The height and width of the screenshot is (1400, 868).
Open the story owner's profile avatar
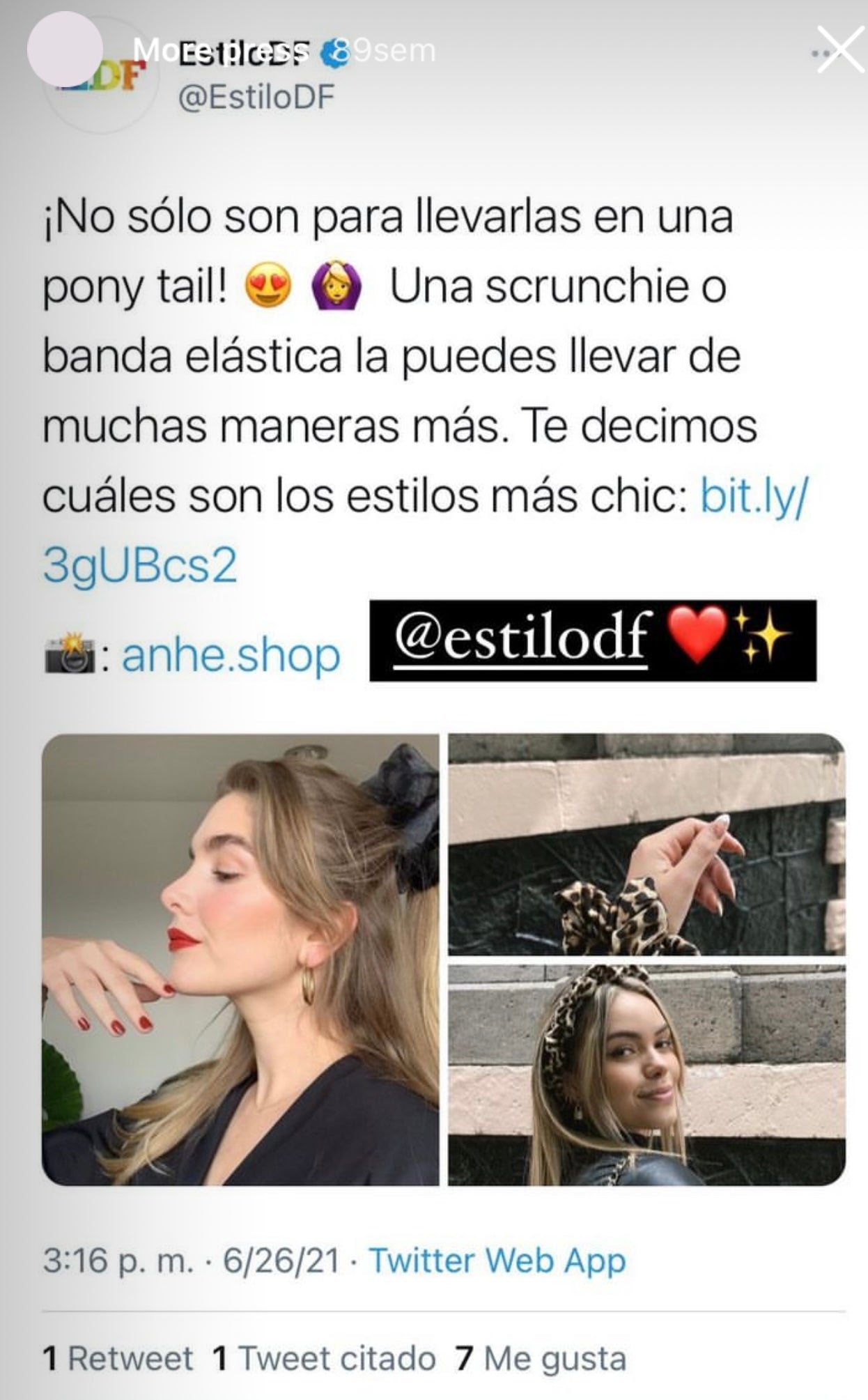pyautogui.click(x=65, y=49)
